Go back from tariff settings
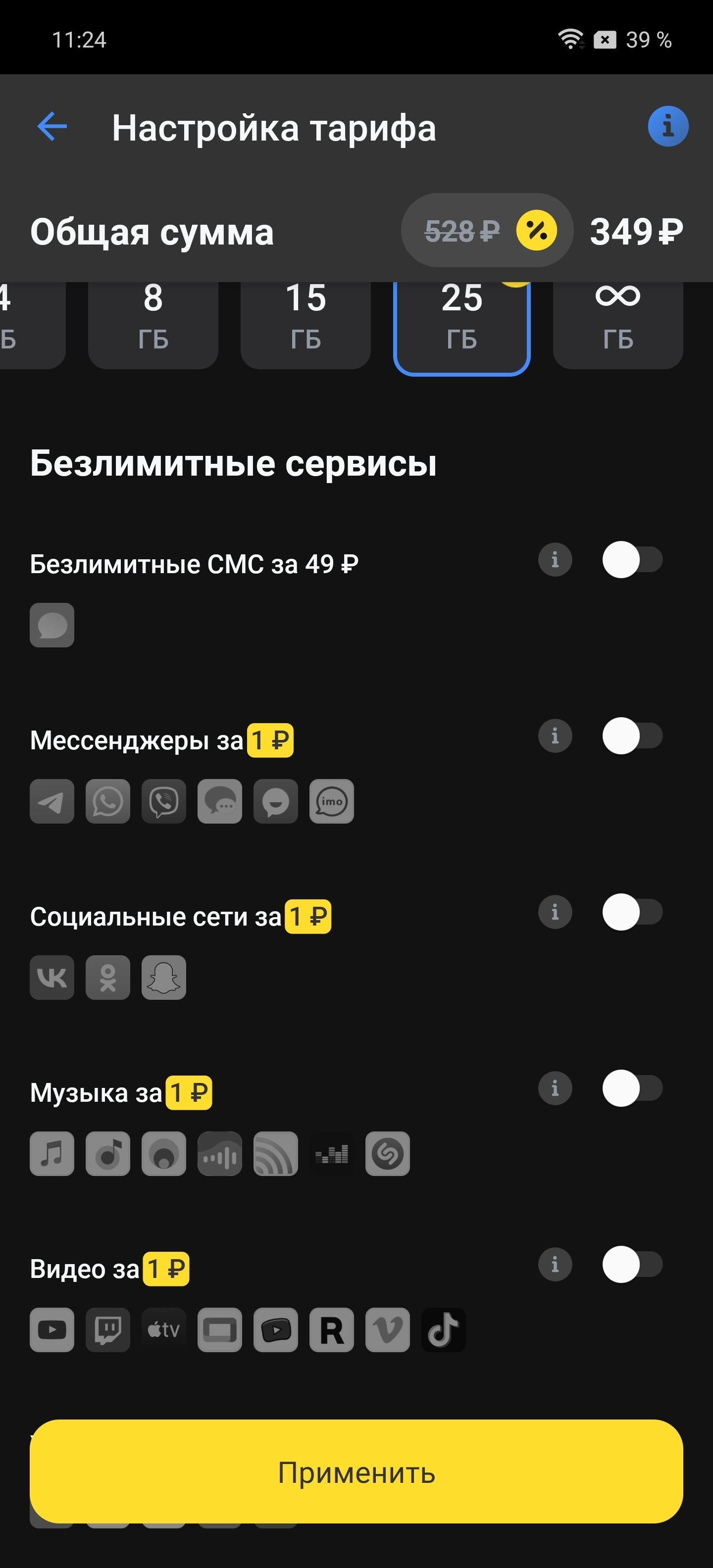713x1568 pixels. pyautogui.click(x=52, y=127)
